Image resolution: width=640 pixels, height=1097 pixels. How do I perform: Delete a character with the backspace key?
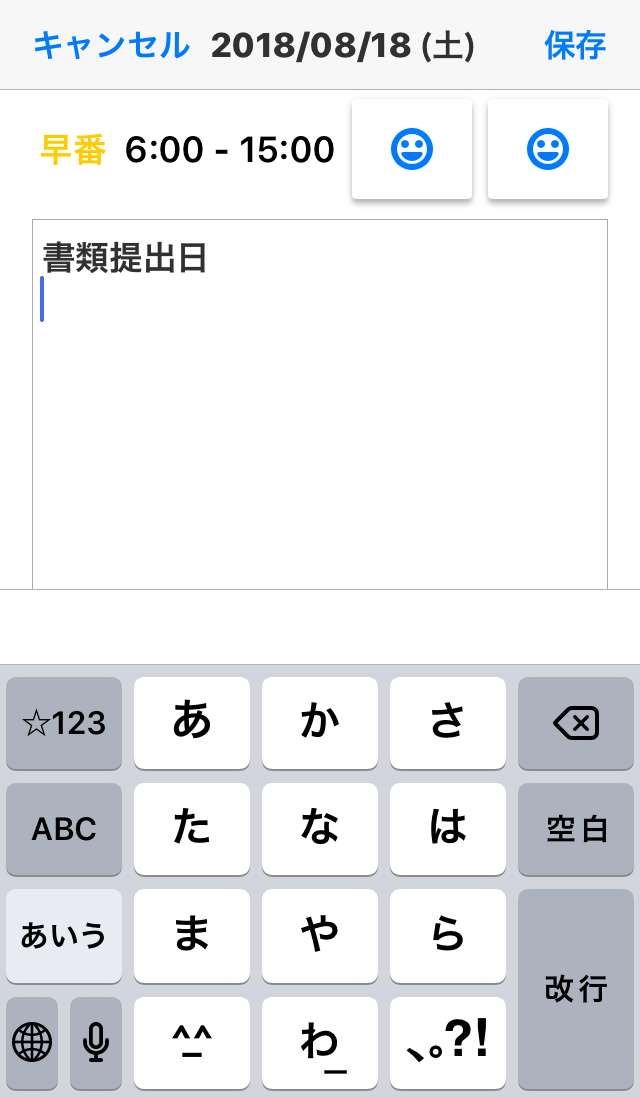point(575,723)
